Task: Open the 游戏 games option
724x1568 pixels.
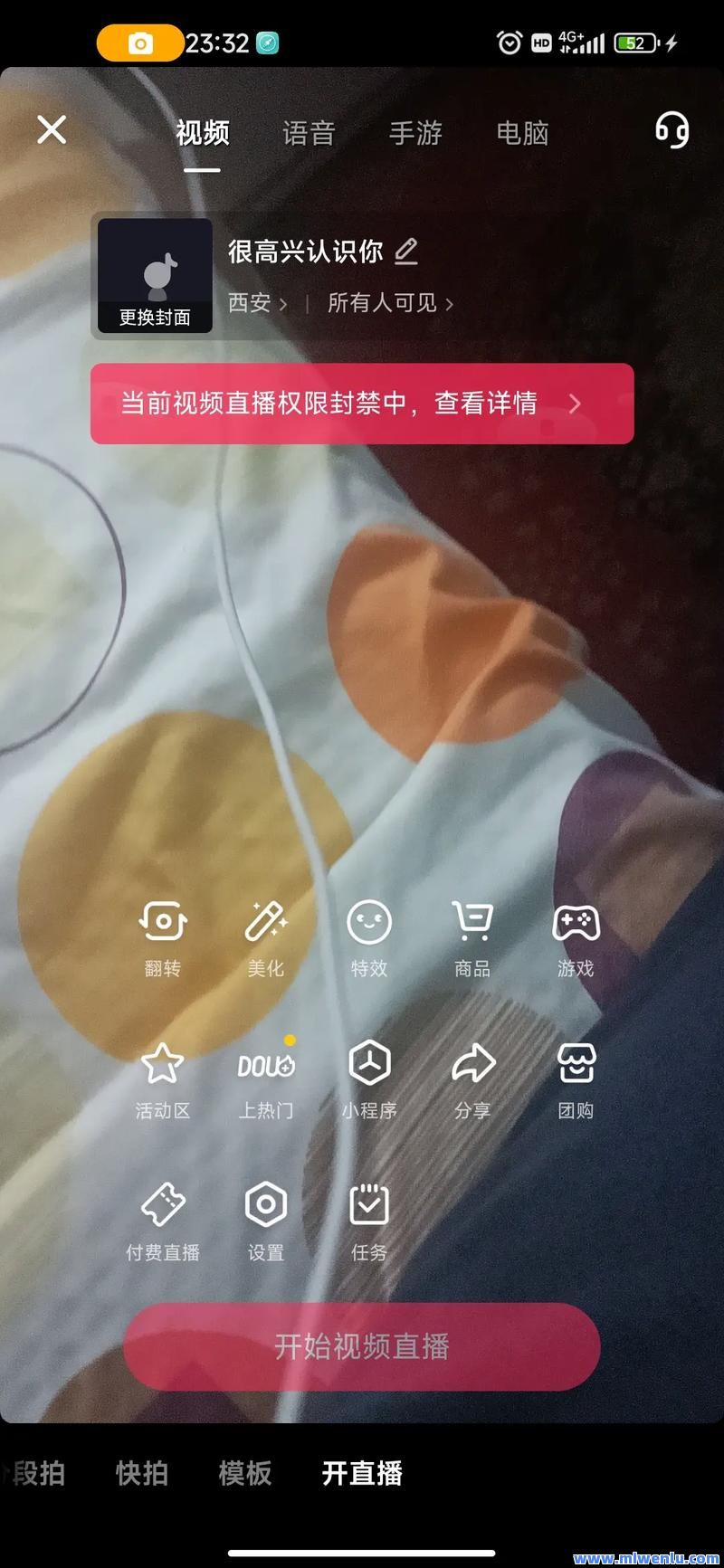Action: click(576, 939)
